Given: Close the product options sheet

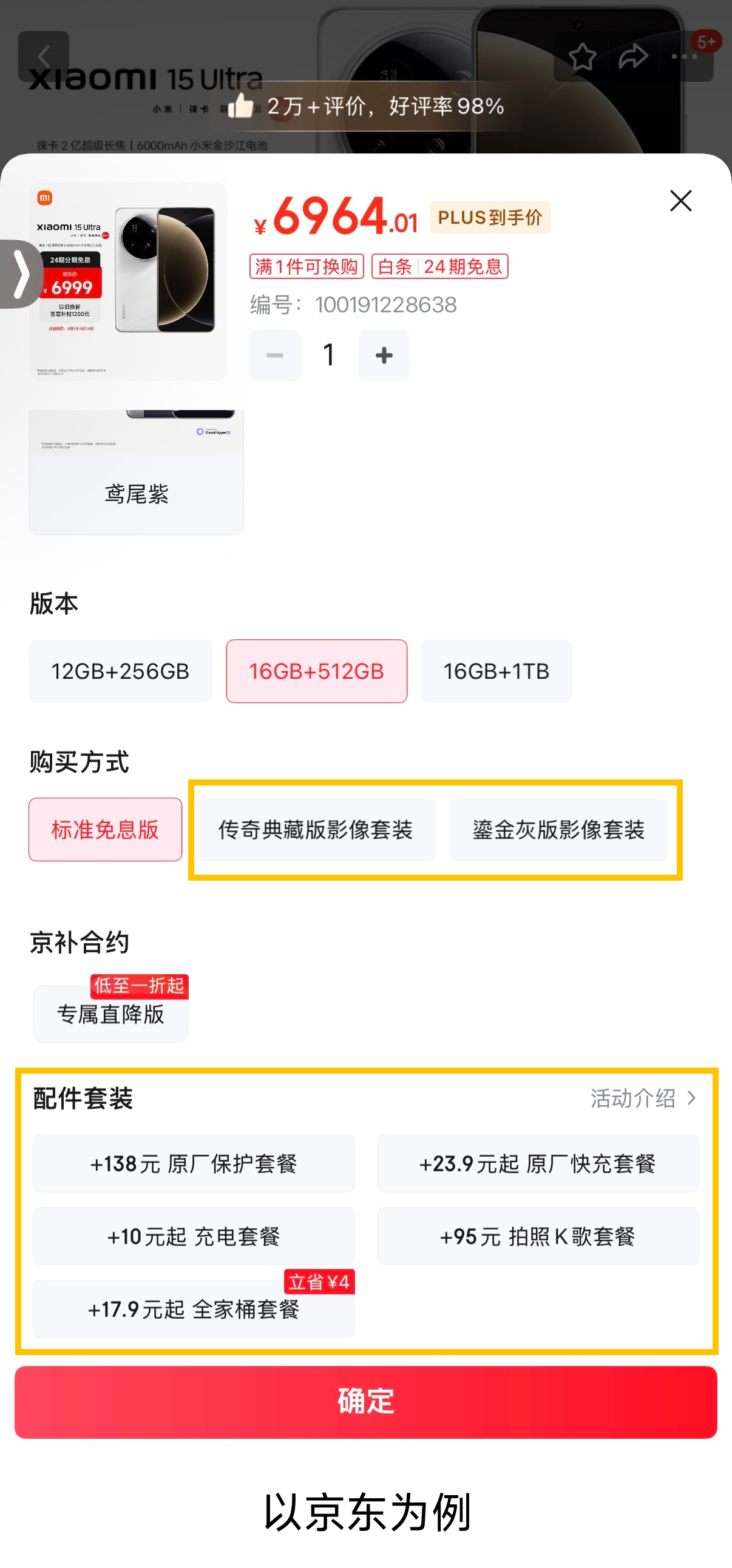Looking at the screenshot, I should tap(680, 200).
